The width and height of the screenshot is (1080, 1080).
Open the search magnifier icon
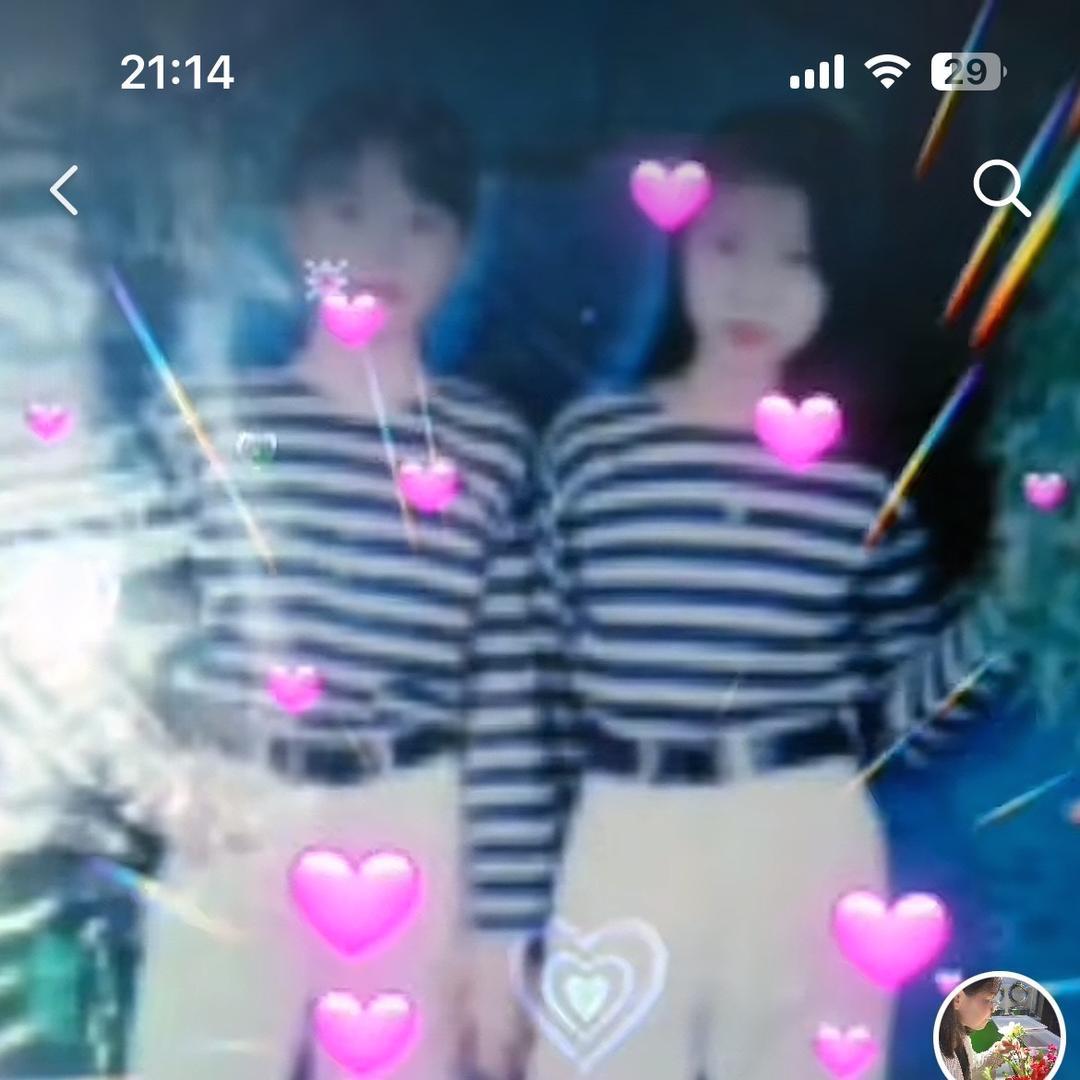[1000, 188]
